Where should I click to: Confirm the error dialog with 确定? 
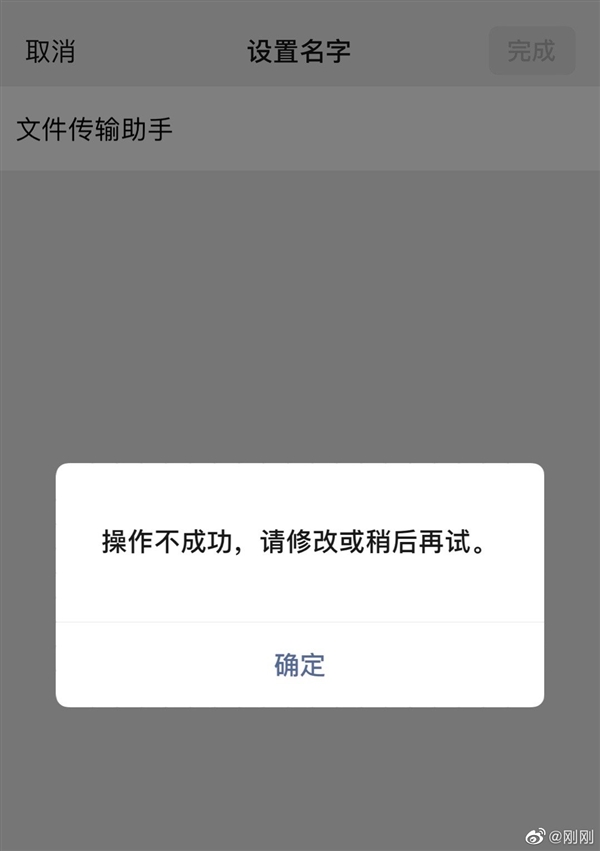(x=300, y=665)
